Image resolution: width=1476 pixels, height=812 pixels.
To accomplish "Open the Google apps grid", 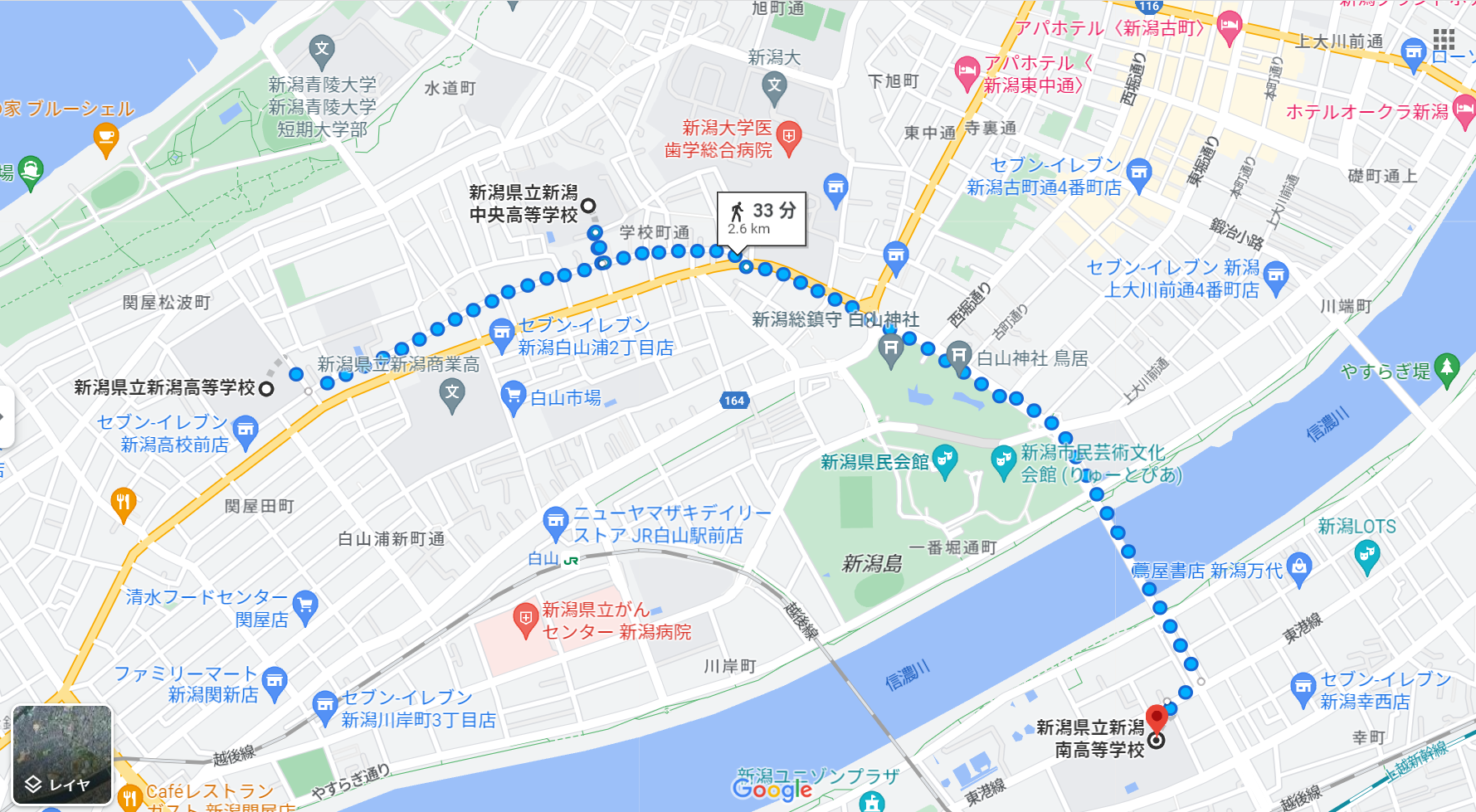I will pos(1444,39).
